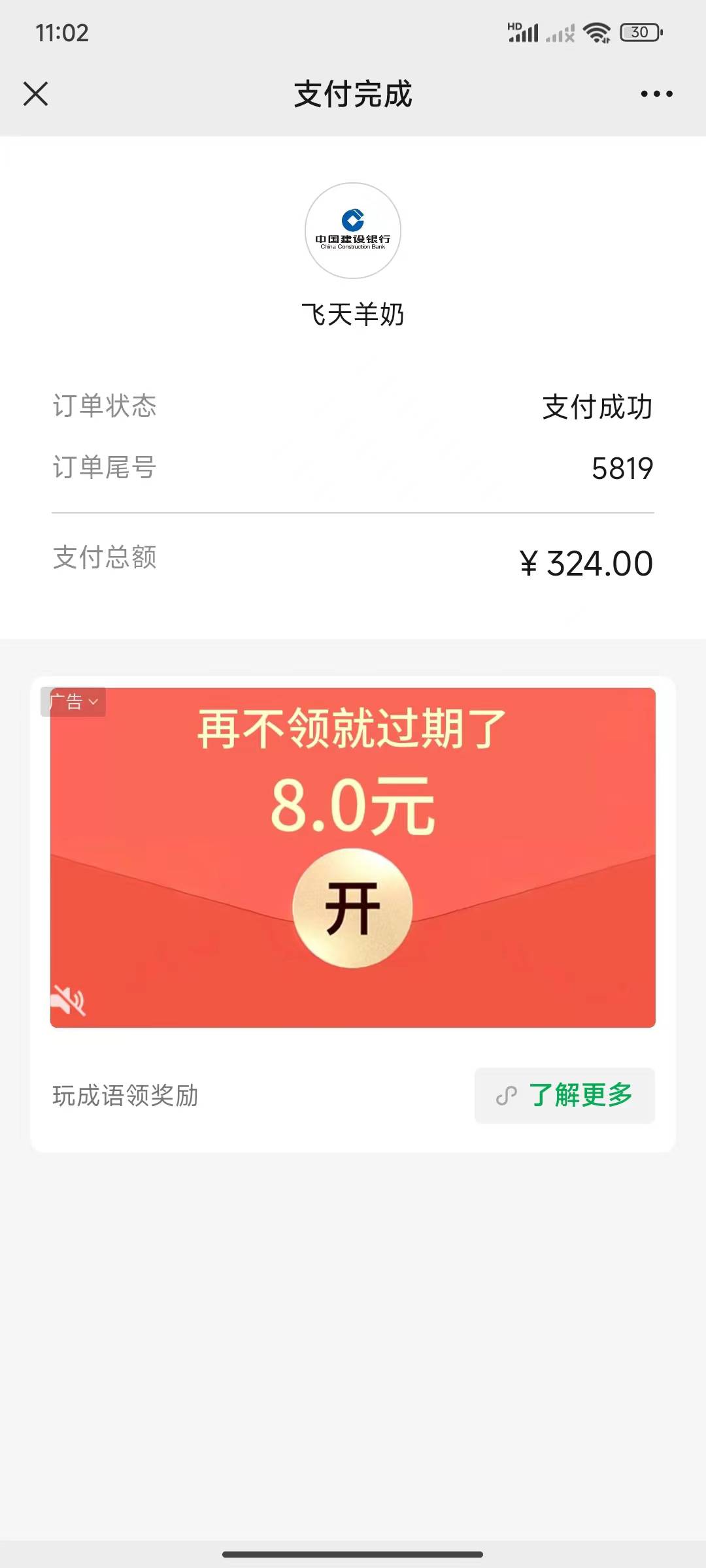Tap the 了解更多 button

click(565, 1096)
